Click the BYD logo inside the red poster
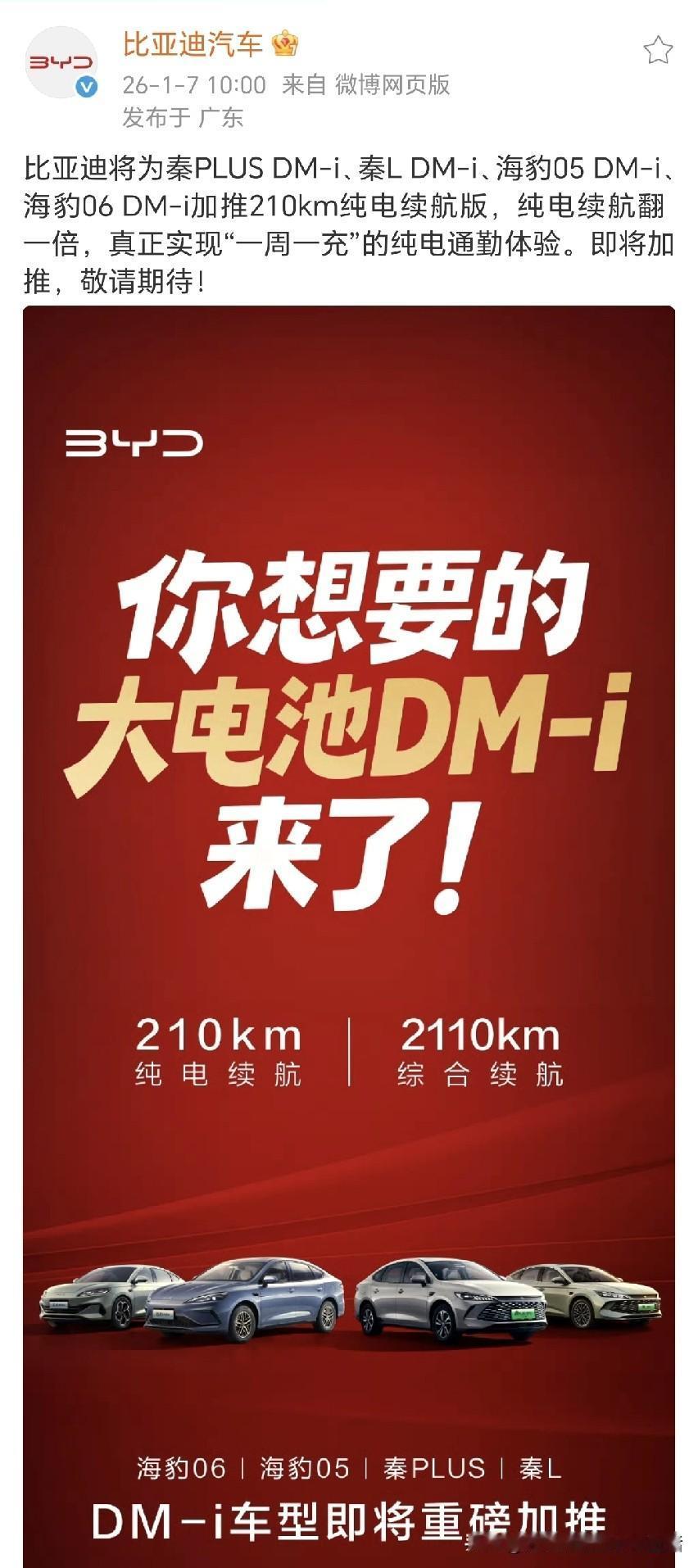 [134, 445]
